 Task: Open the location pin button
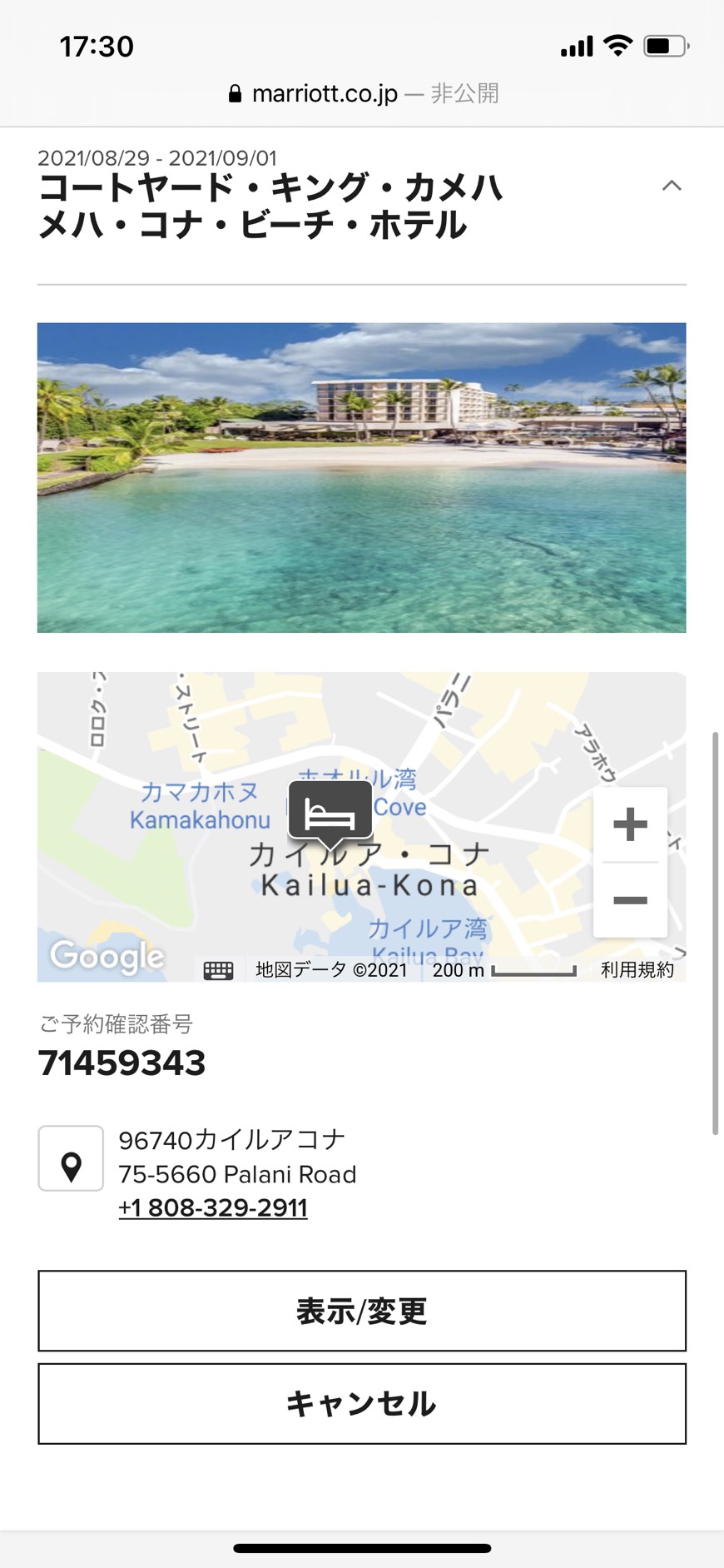pos(71,1158)
